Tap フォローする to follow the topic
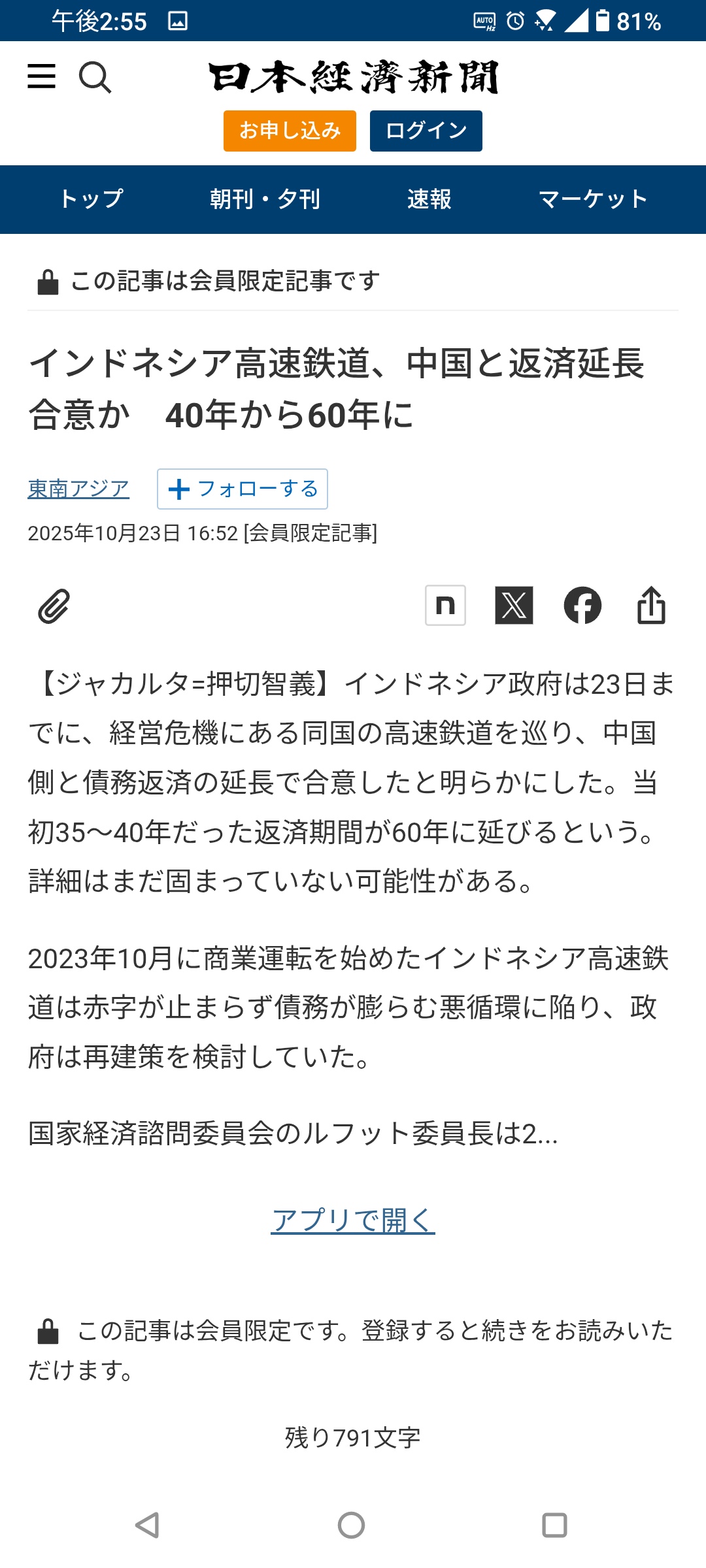Image resolution: width=706 pixels, height=1568 pixels. pyautogui.click(x=243, y=489)
